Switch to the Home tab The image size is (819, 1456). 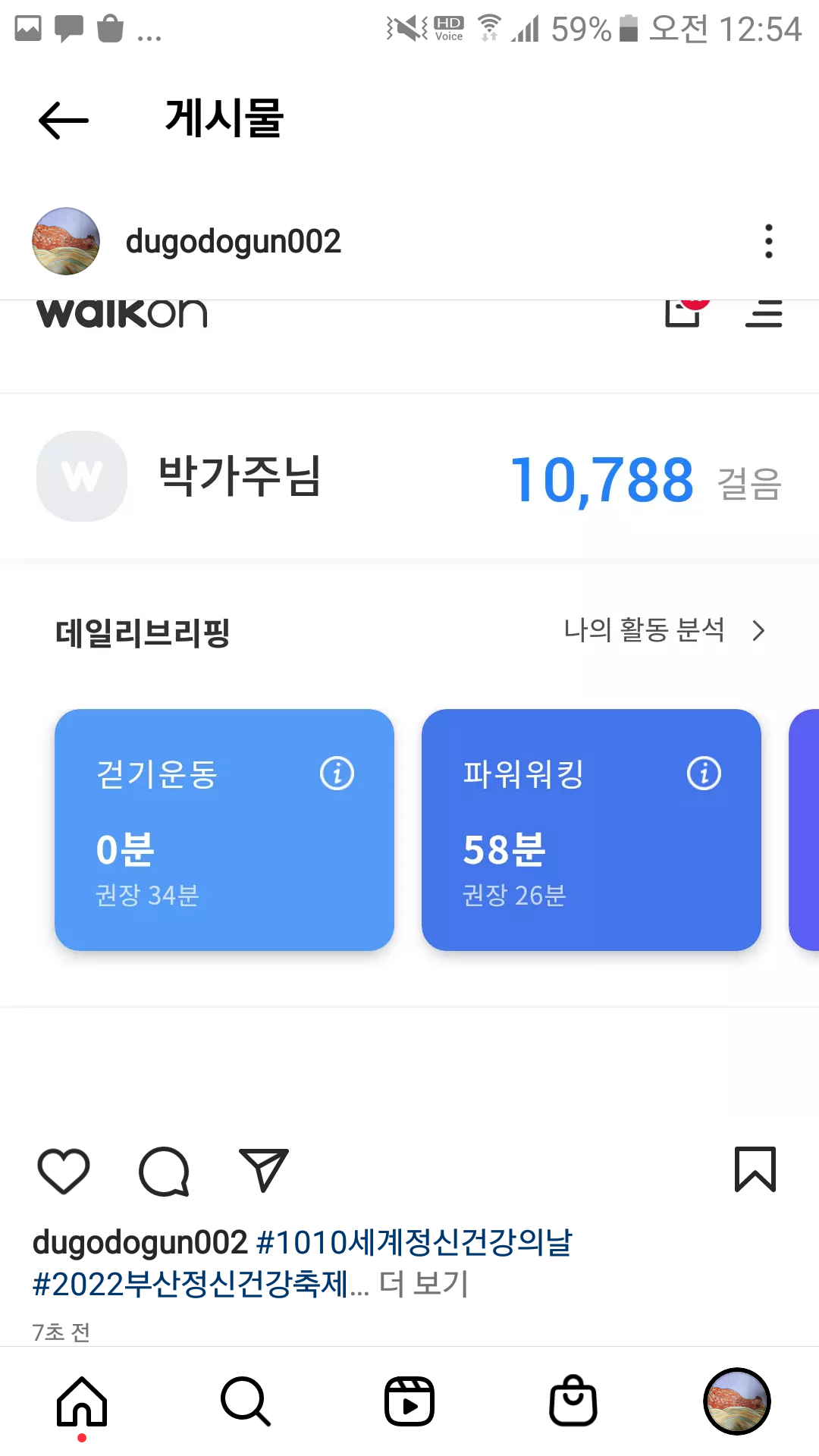pos(82,1401)
